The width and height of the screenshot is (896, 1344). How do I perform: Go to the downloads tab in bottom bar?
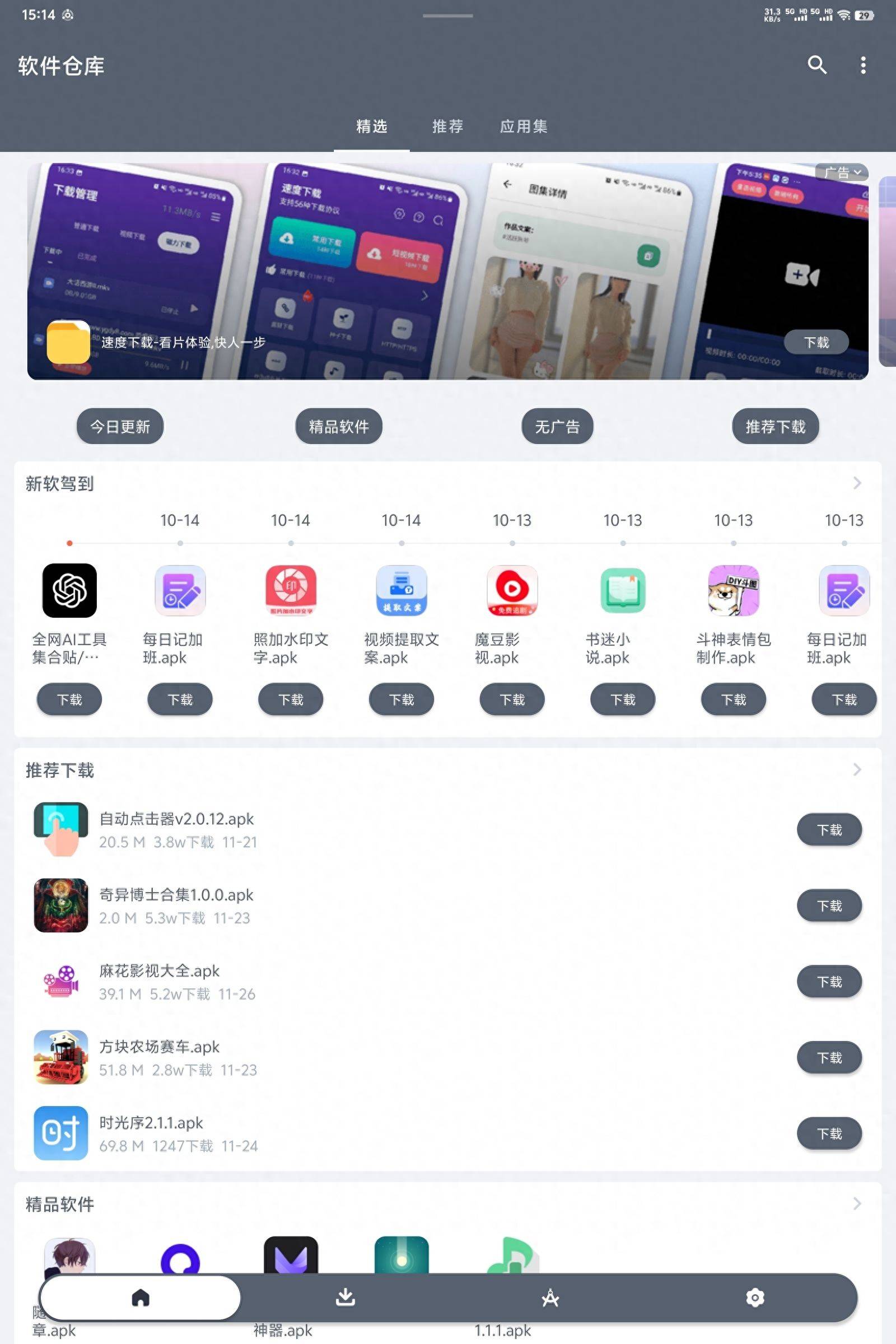point(345,1297)
